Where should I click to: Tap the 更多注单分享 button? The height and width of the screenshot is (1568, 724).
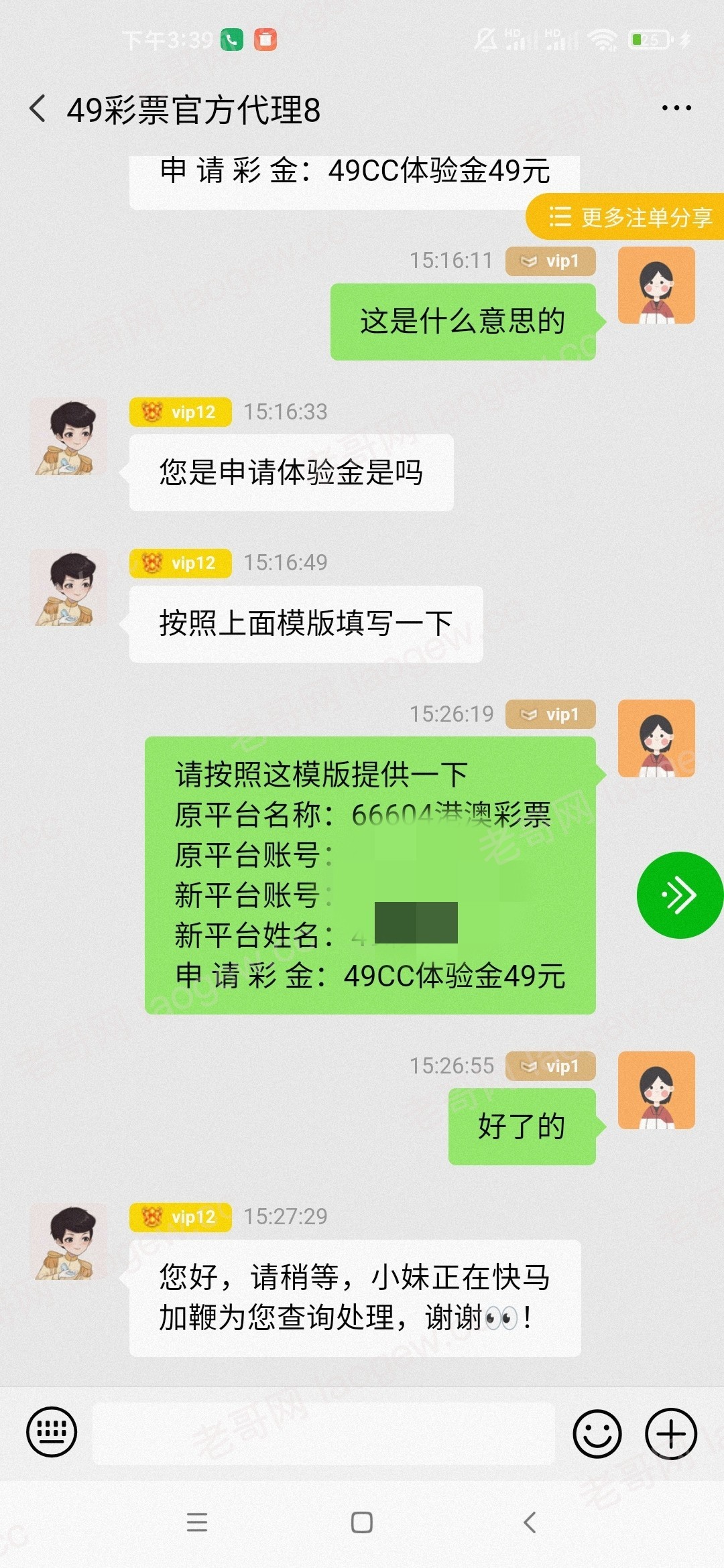coord(629,217)
